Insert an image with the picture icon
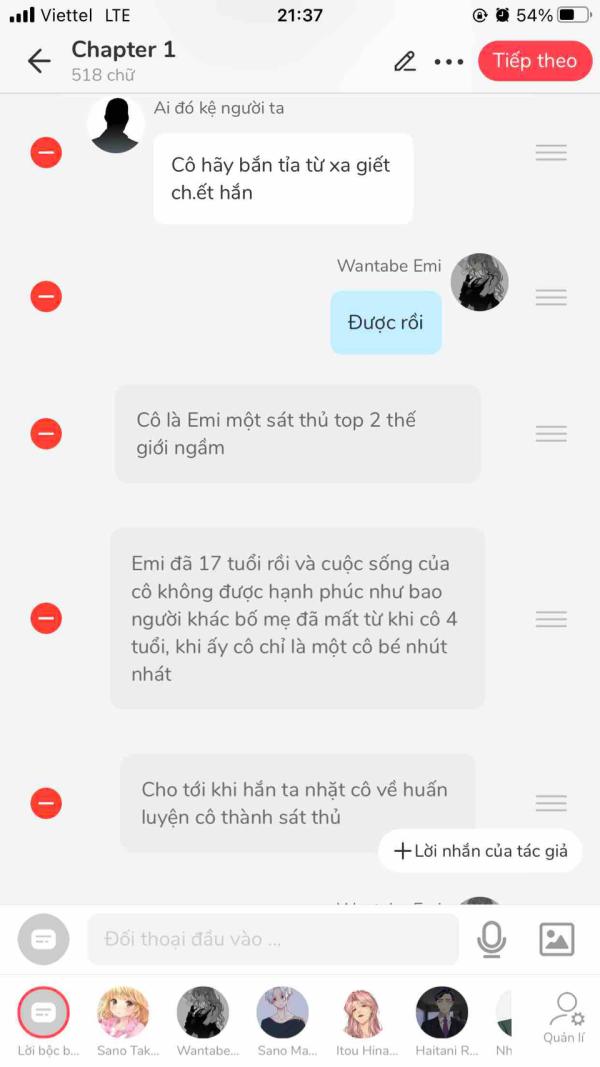This screenshot has width=600, height=1067. point(556,939)
